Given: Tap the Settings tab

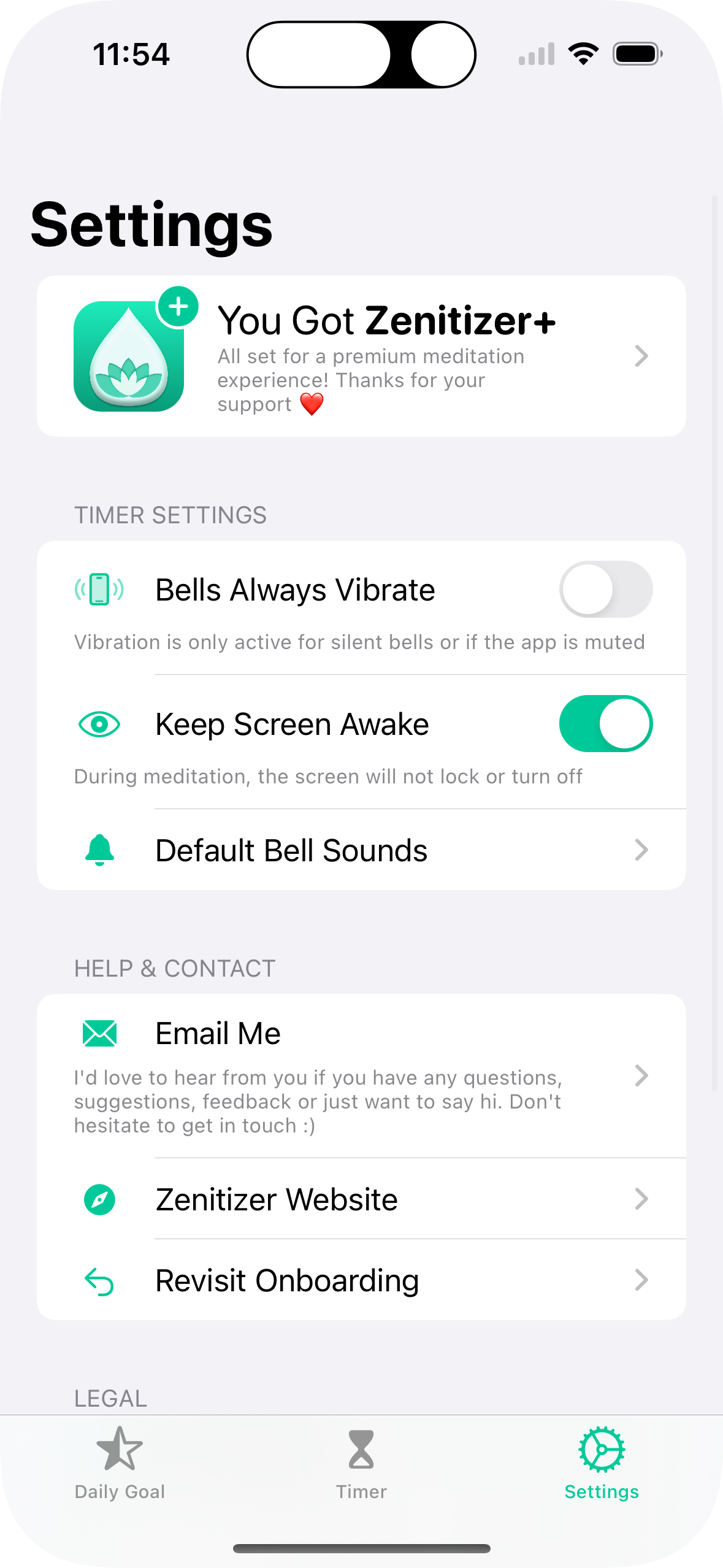Looking at the screenshot, I should (602, 1464).
